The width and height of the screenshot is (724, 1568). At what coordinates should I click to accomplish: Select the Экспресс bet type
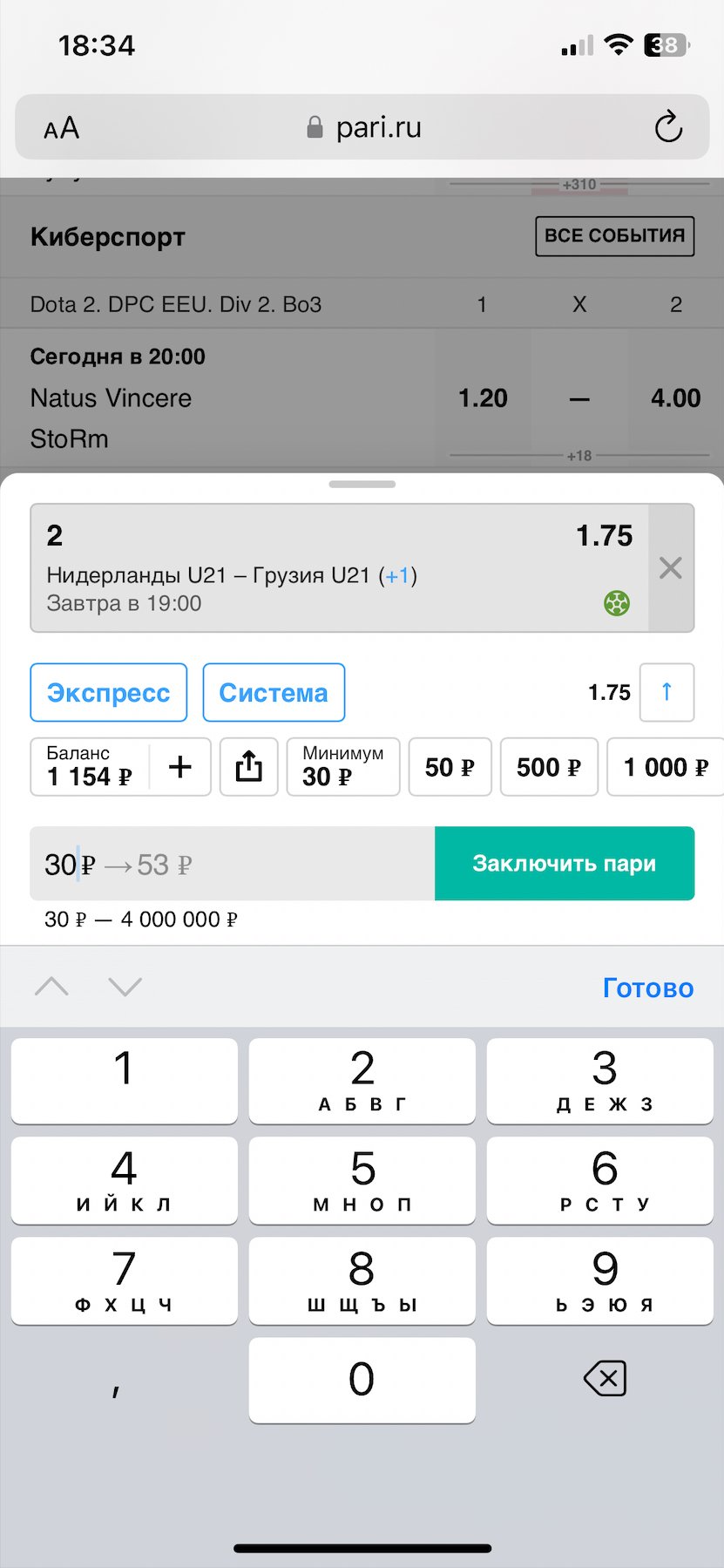click(108, 693)
